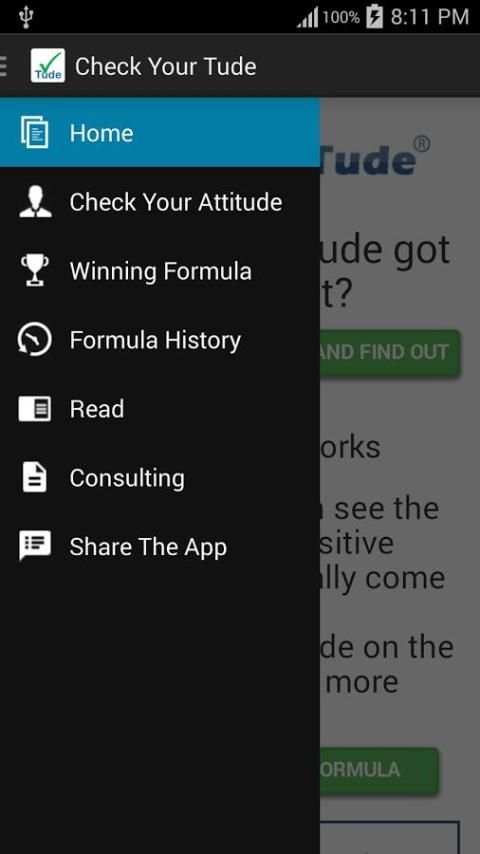This screenshot has height=854, width=480.
Task: Tap the green FIND OUT button
Action: click(390, 352)
